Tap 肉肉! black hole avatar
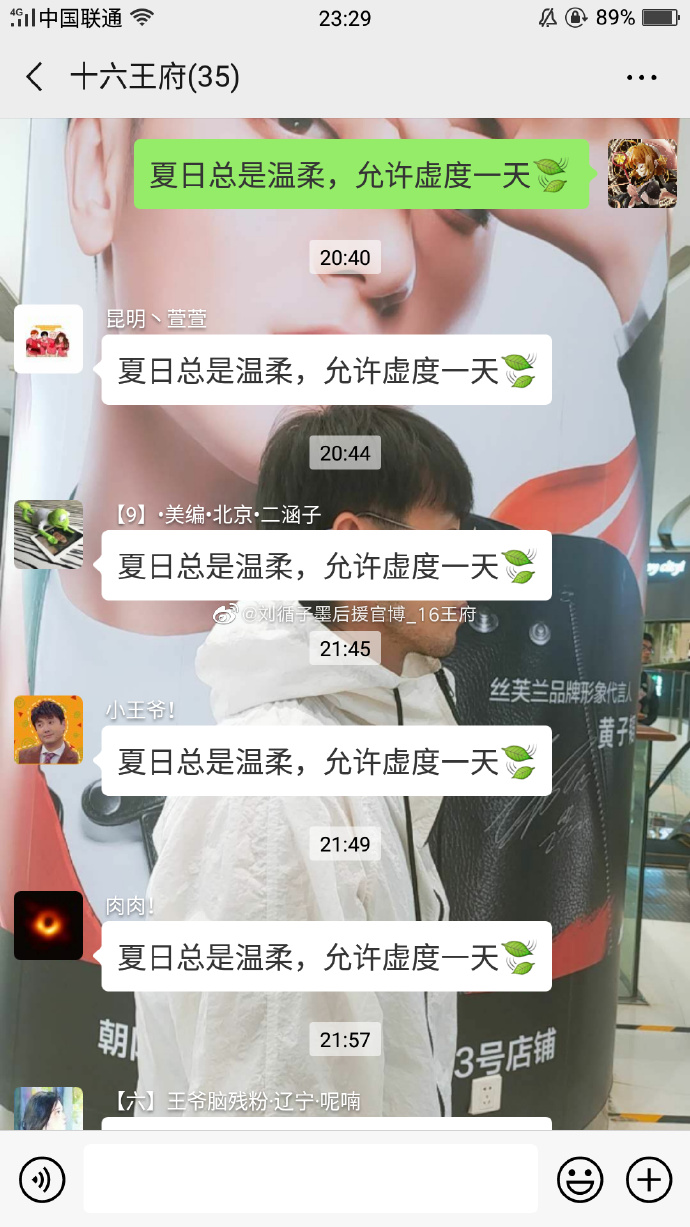This screenshot has height=1227, width=690. 48,925
